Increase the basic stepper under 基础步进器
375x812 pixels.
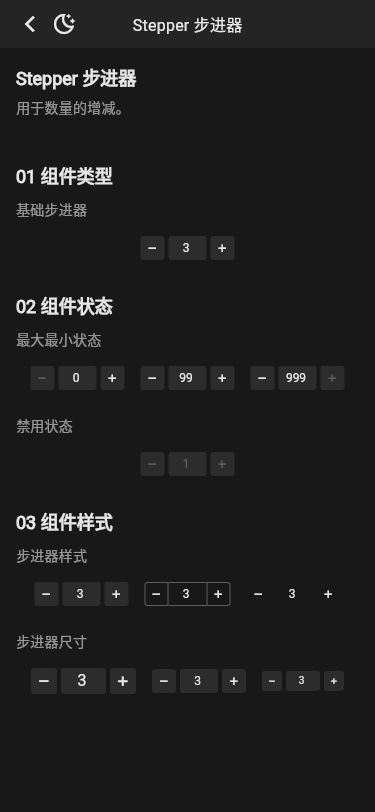(x=222, y=248)
